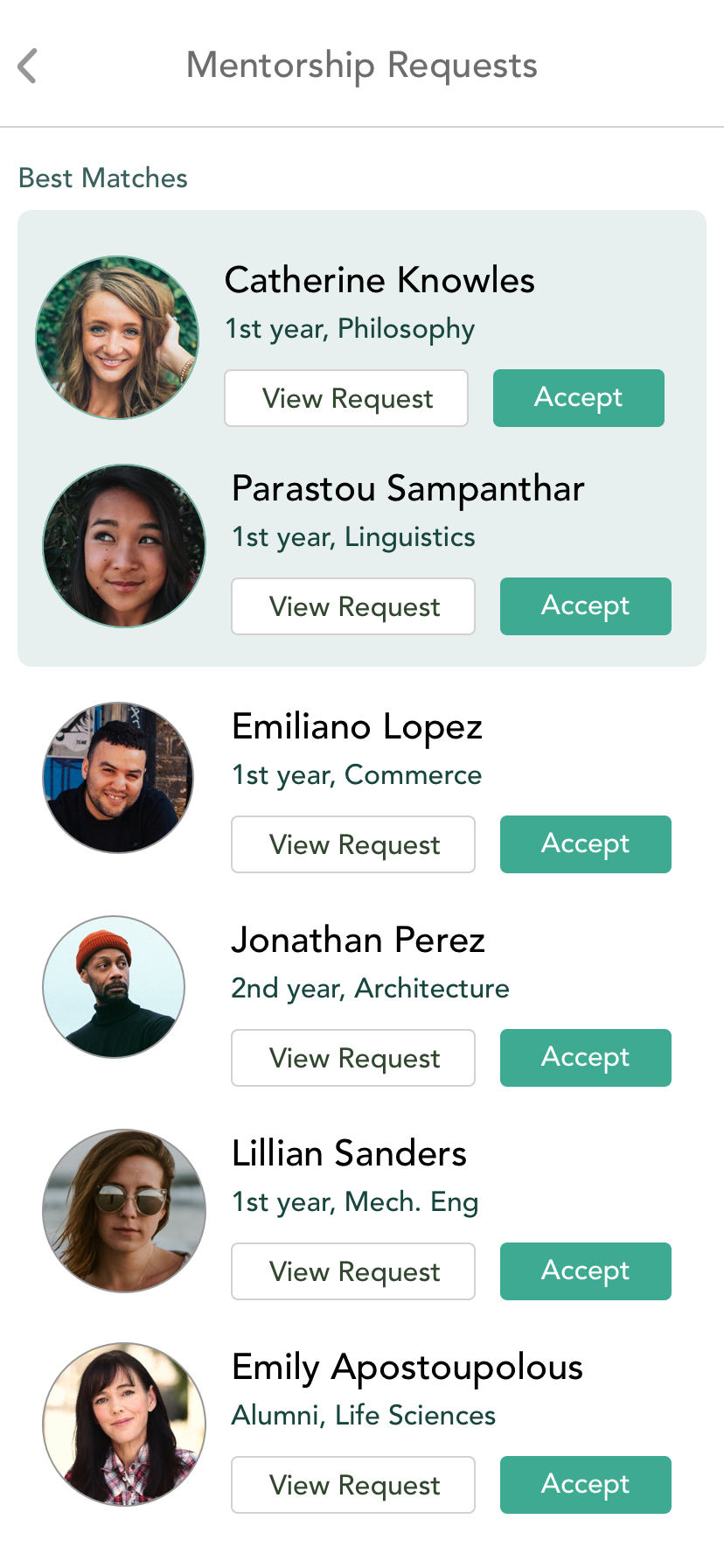View Emily Apostoupolous' request
The image size is (724, 1568).
(353, 1485)
